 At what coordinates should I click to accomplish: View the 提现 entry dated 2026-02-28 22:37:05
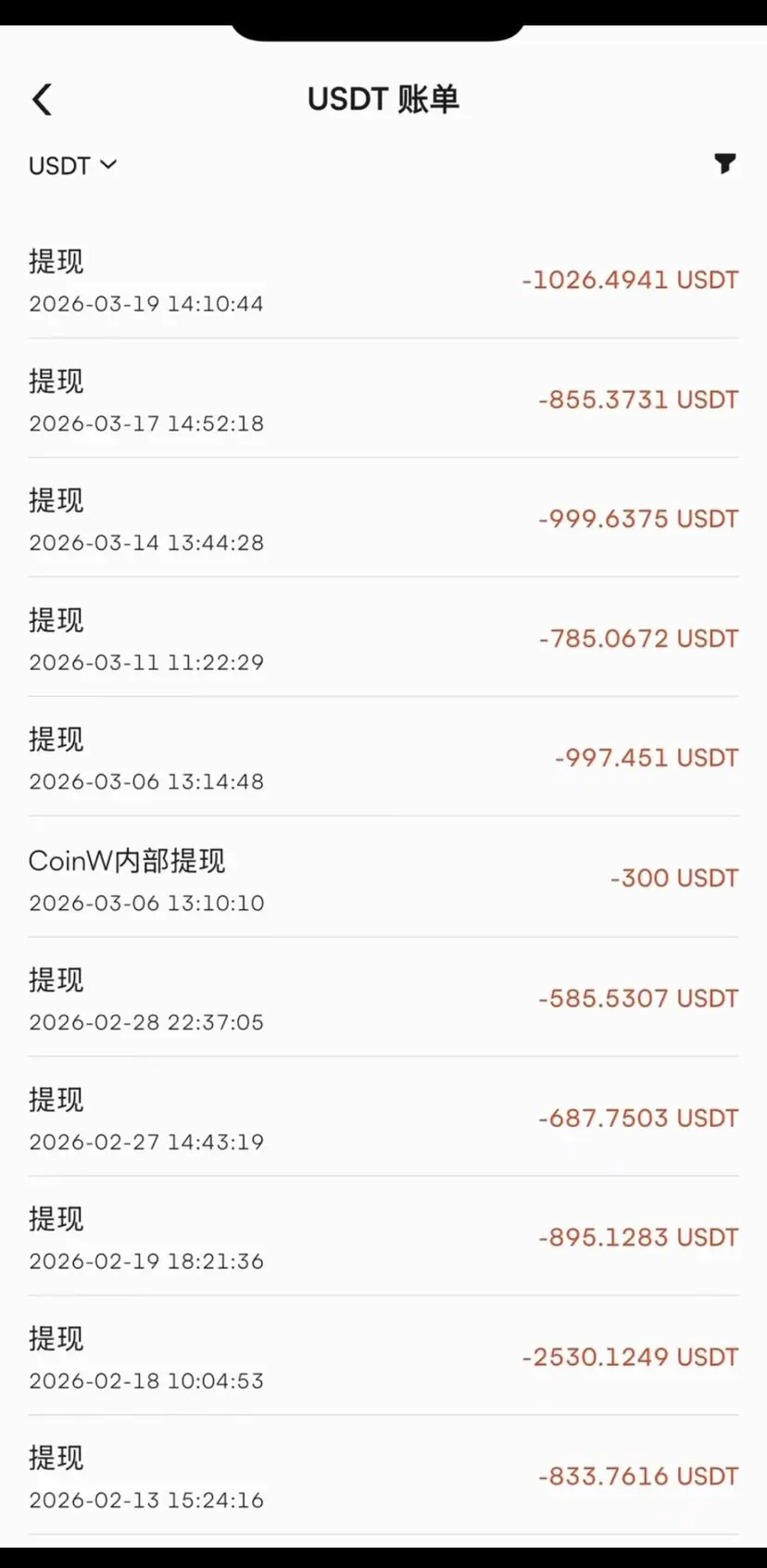383,998
